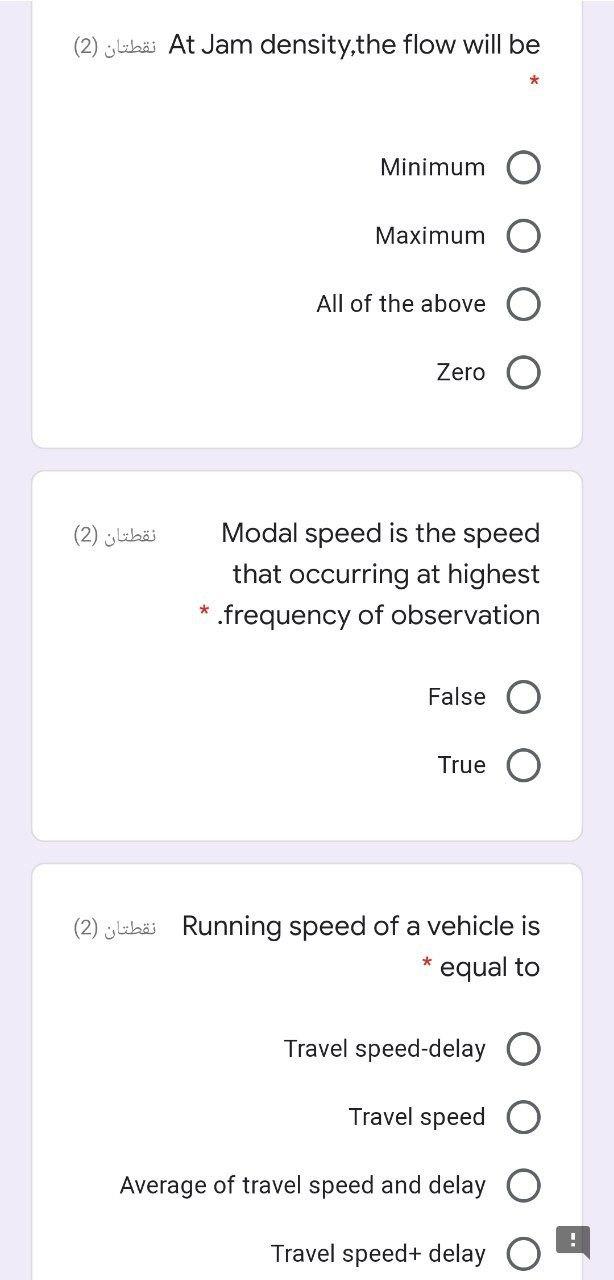
Task: Select Minimum for the jam density question
Action: pos(523,168)
